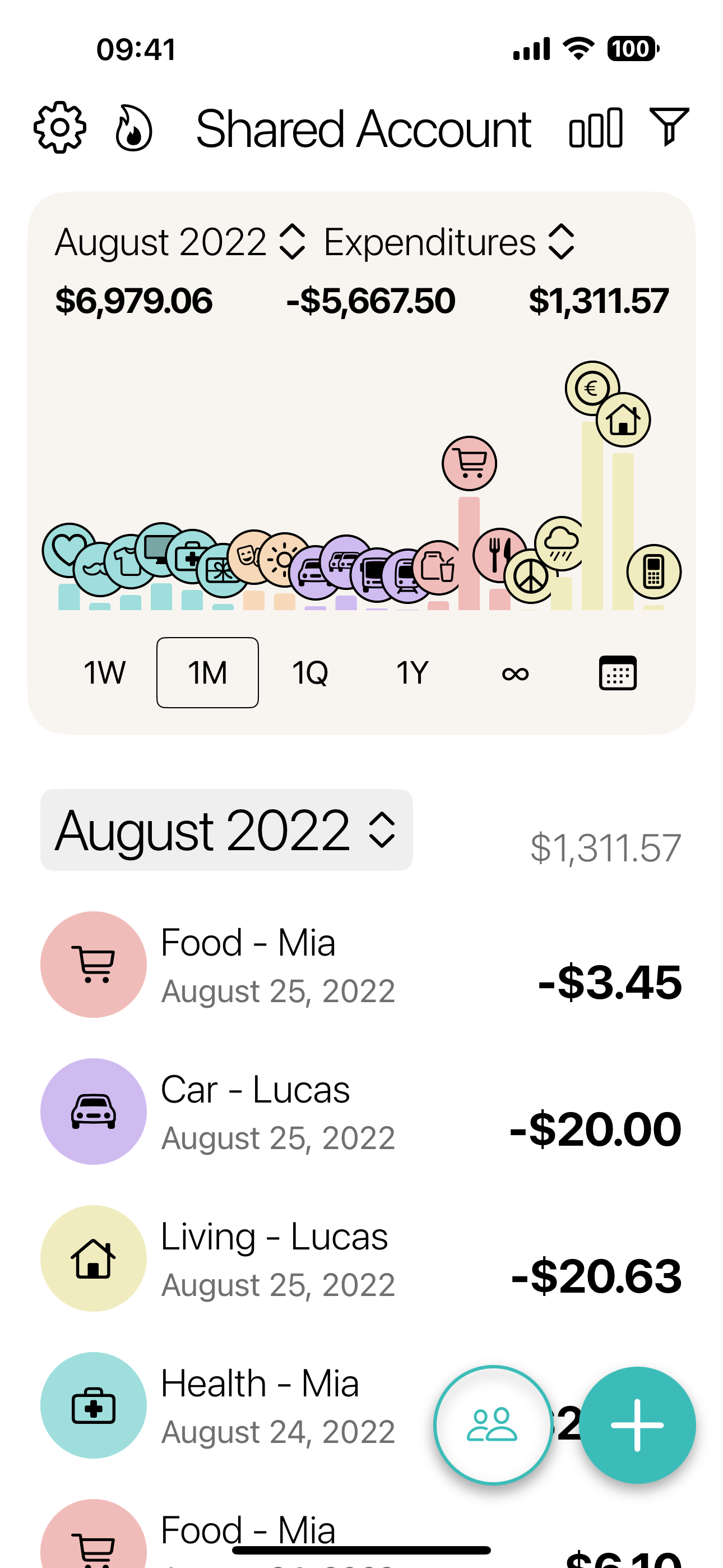723x1568 pixels.
Task: Open the bar chart statistics view
Action: click(x=595, y=128)
